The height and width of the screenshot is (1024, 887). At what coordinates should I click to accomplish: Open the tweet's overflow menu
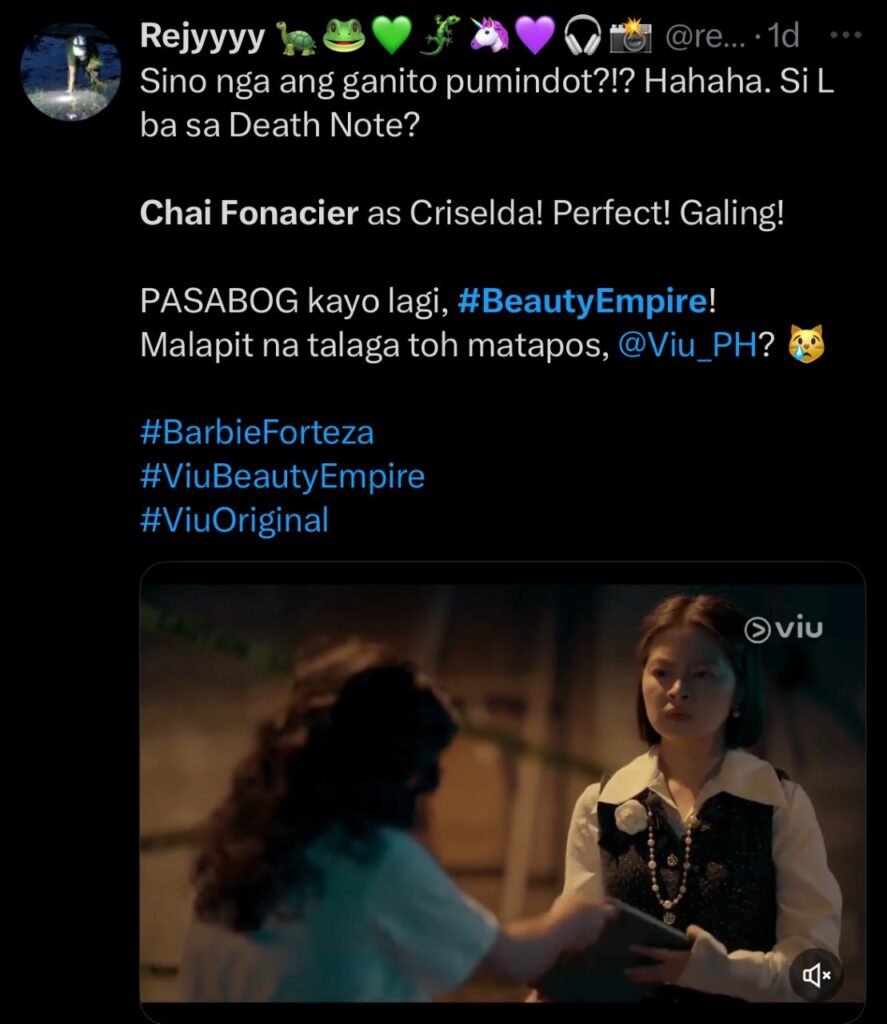tap(846, 36)
